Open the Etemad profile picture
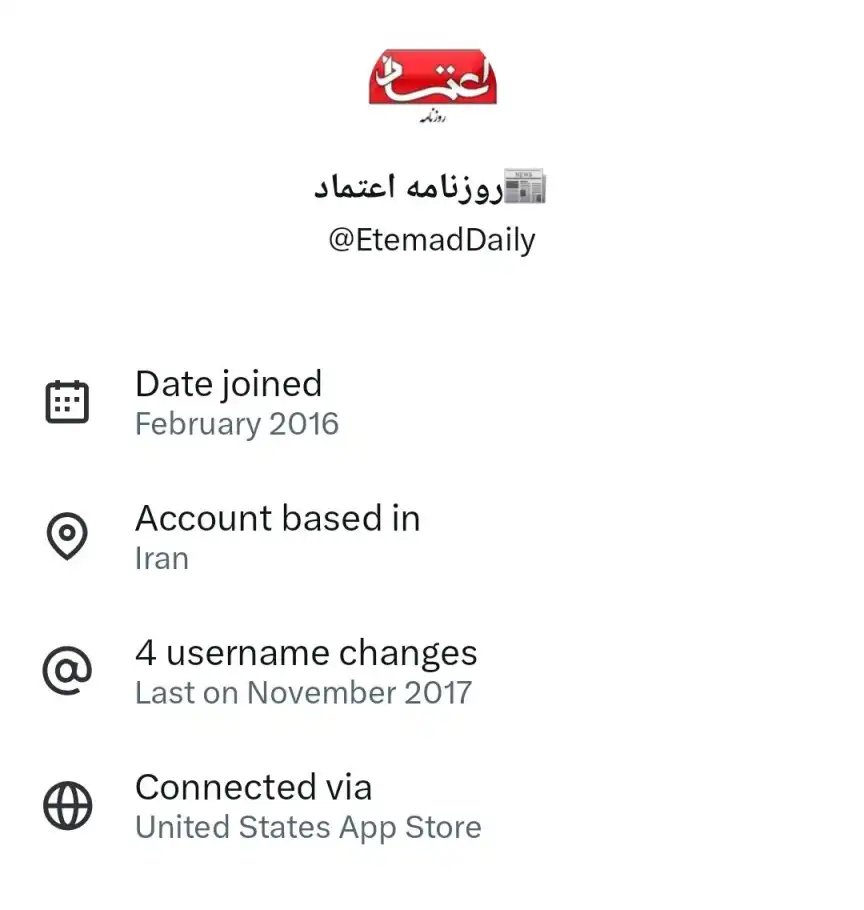This screenshot has width=864, height=910. (x=430, y=80)
